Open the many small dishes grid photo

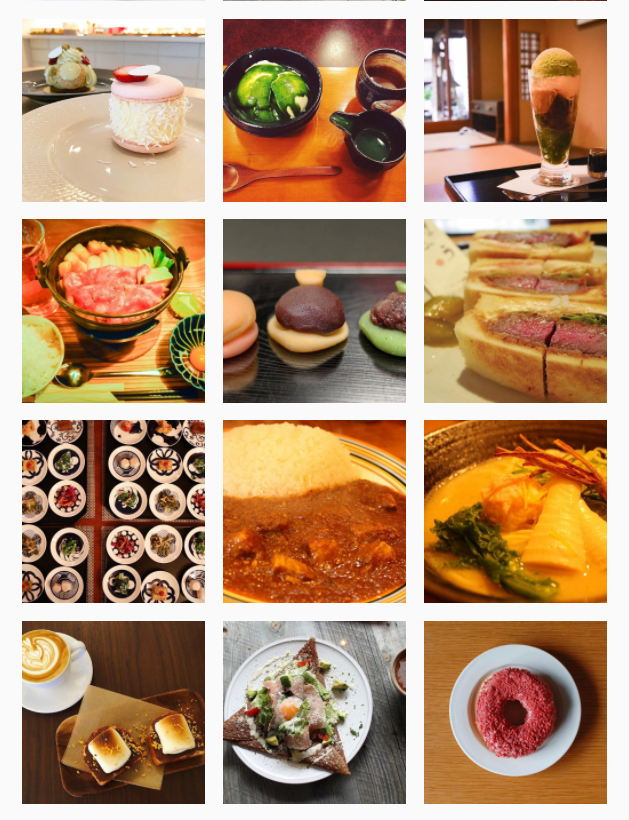tap(113, 511)
